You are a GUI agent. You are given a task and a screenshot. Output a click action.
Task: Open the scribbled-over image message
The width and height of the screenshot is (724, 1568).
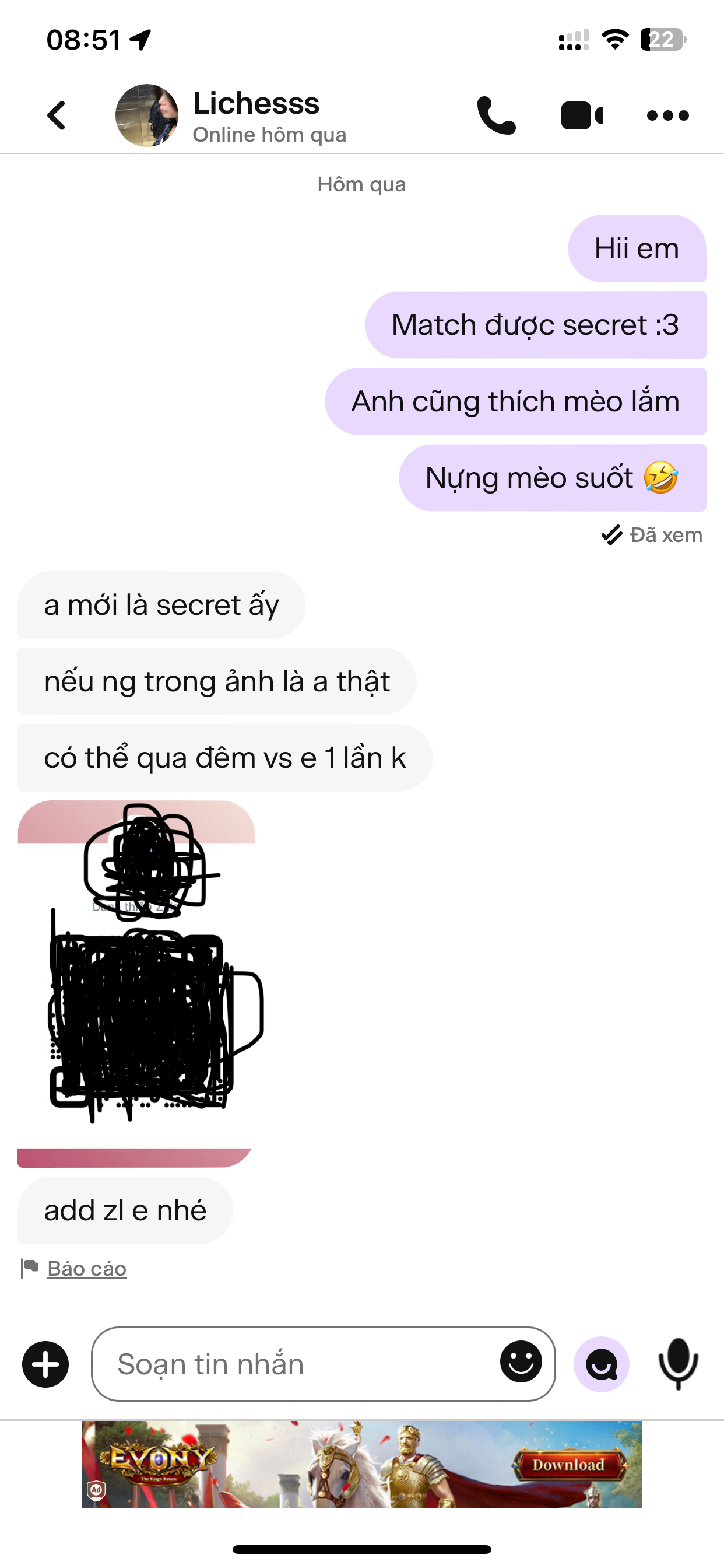tap(136, 984)
